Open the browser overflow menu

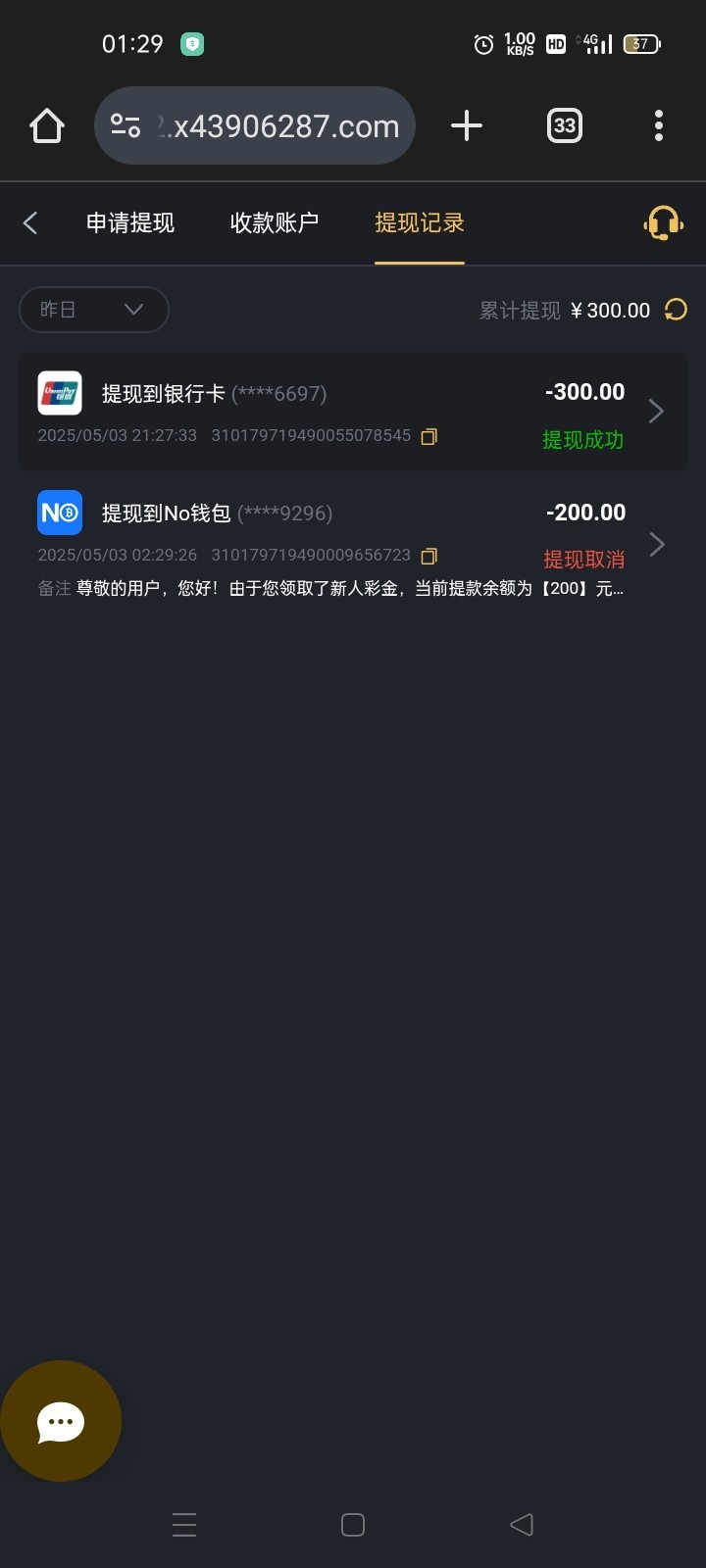(659, 125)
